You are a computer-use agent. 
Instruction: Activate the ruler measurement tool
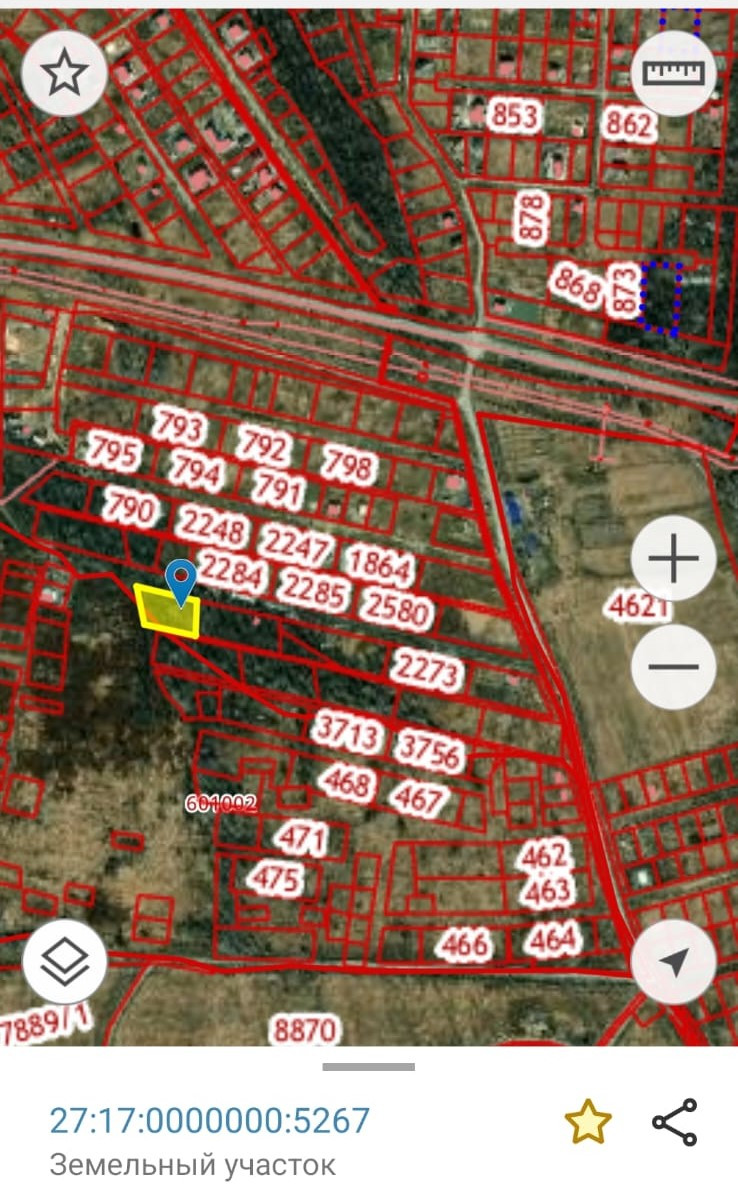673,73
